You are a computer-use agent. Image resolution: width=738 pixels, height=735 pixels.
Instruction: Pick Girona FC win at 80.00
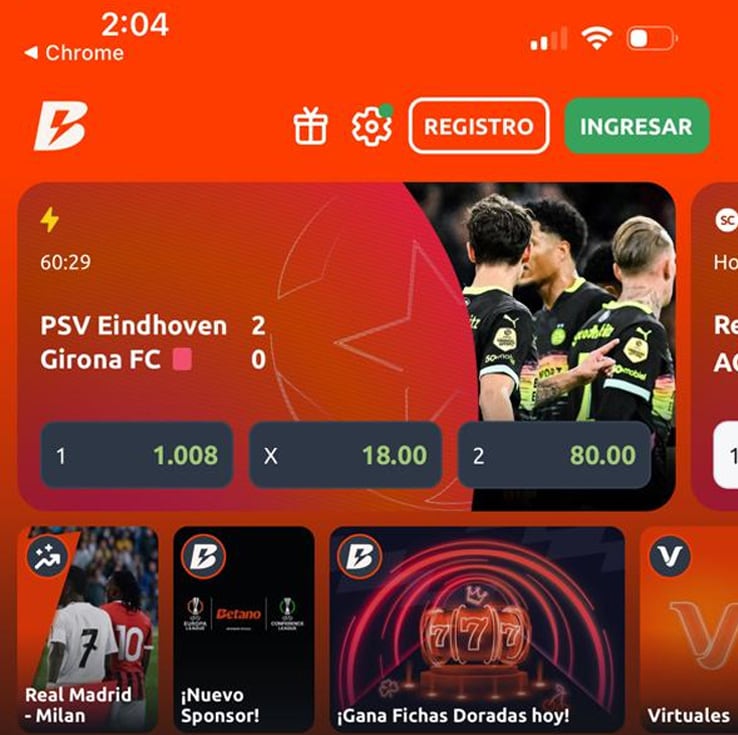pyautogui.click(x=554, y=456)
